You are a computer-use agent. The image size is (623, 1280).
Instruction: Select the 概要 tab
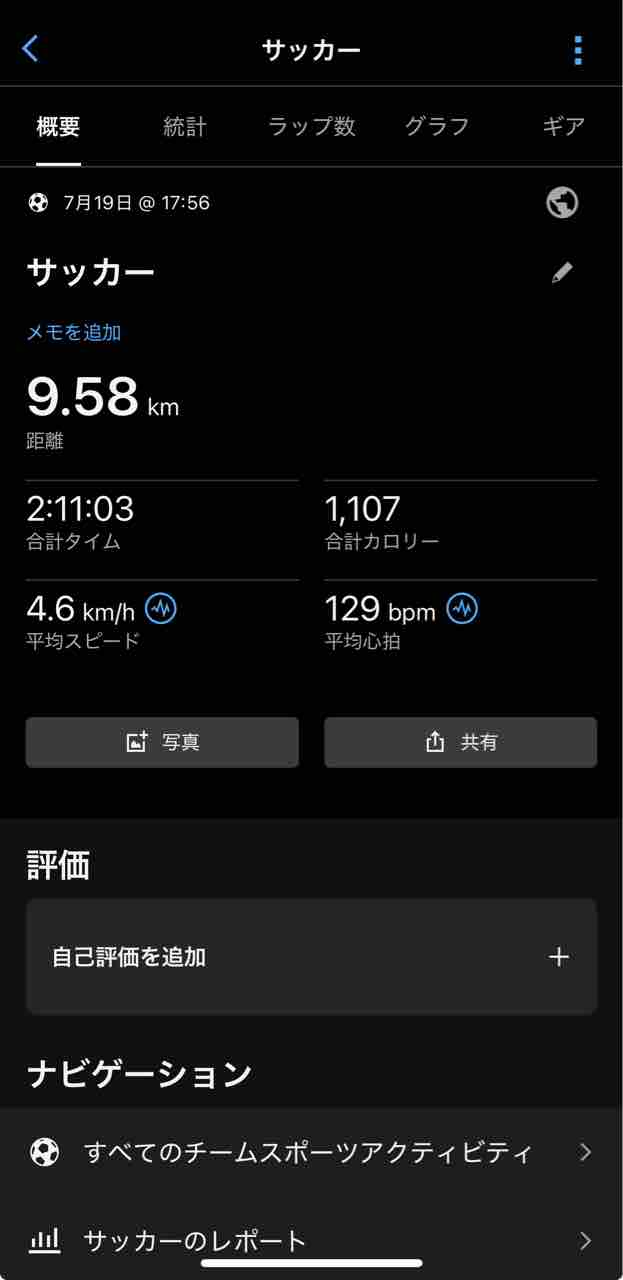click(58, 127)
